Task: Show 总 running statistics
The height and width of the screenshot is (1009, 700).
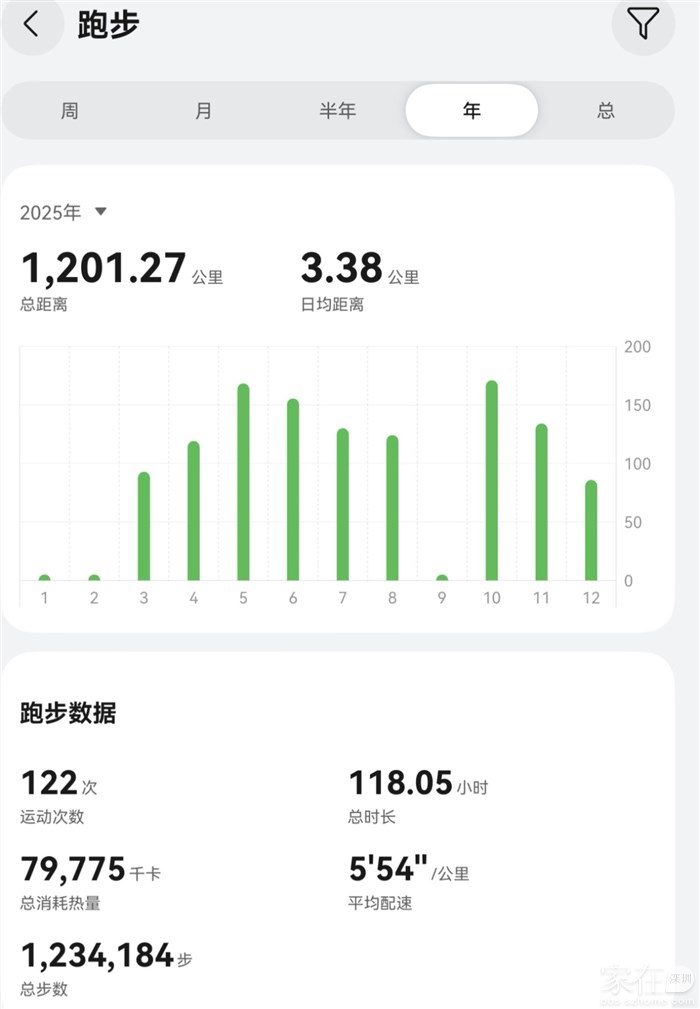Action: pos(606,110)
